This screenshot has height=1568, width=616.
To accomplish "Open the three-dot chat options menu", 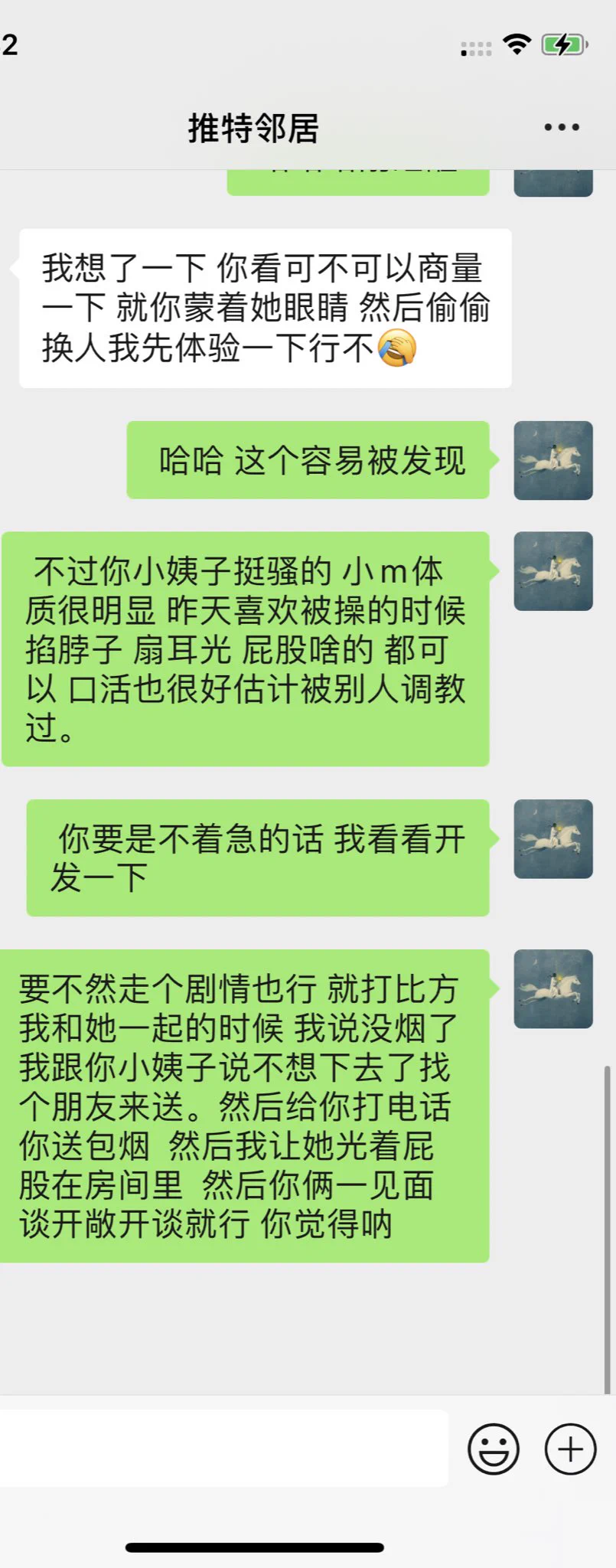I will [562, 128].
